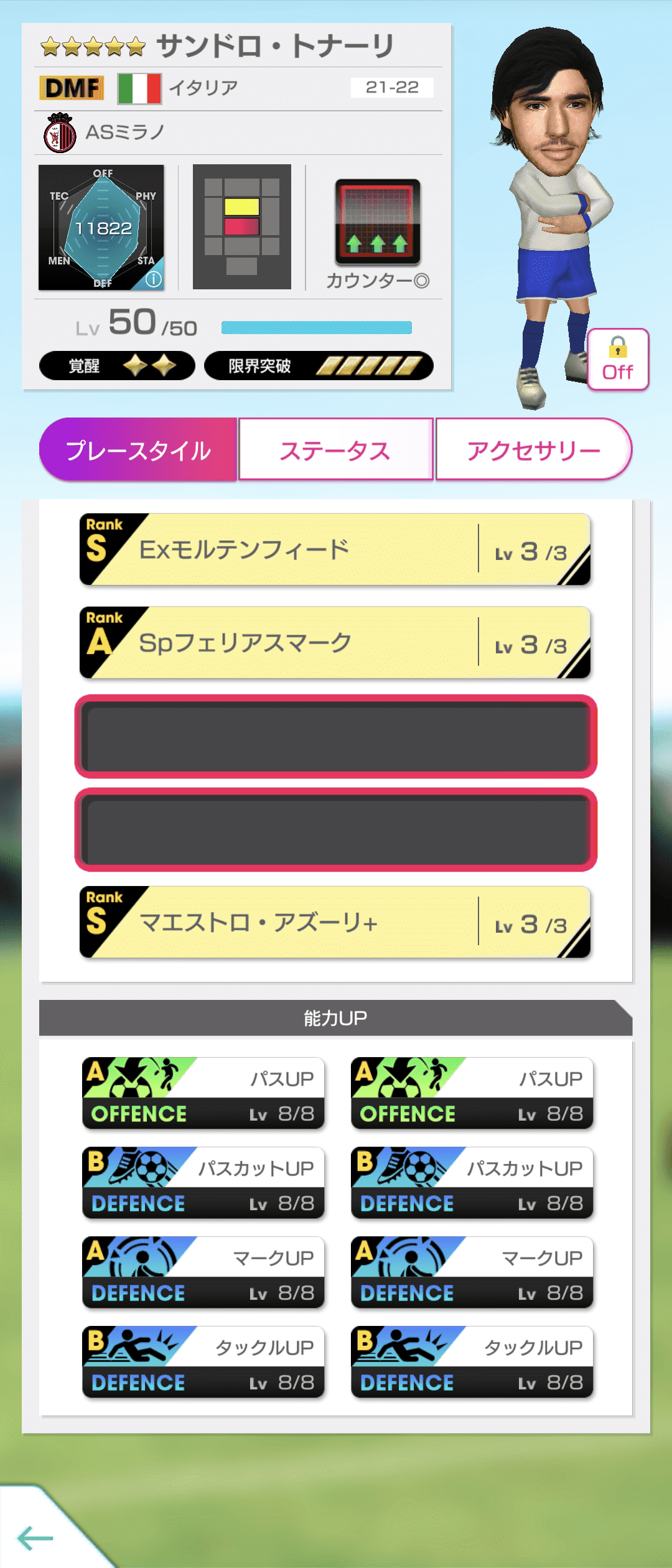Select the プレースタイル tab
Image resolution: width=672 pixels, height=1568 pixels.
click(x=138, y=449)
